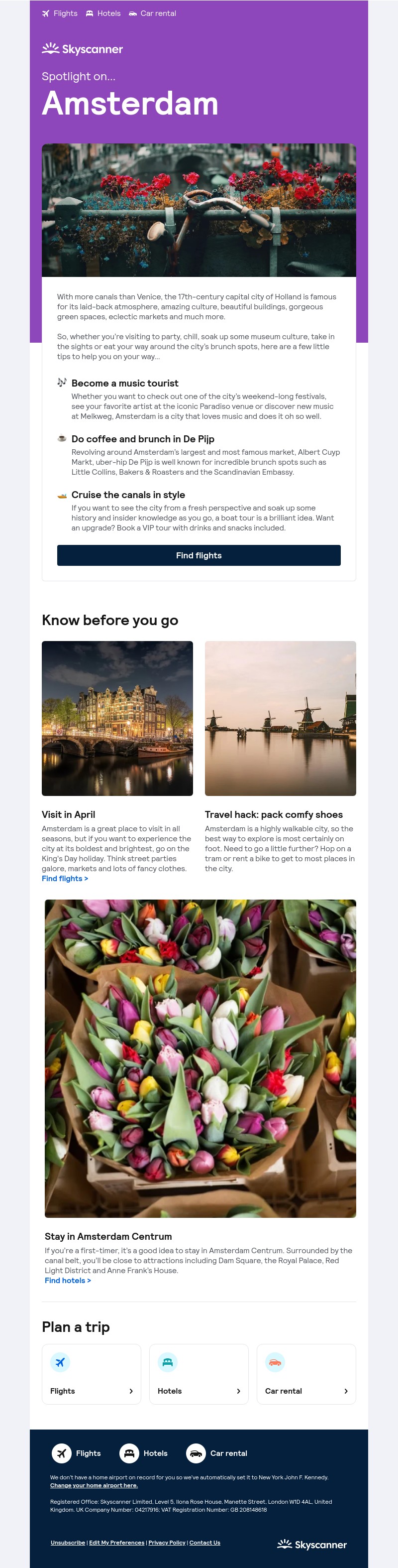Unsubscribe from these emails

68,1543
